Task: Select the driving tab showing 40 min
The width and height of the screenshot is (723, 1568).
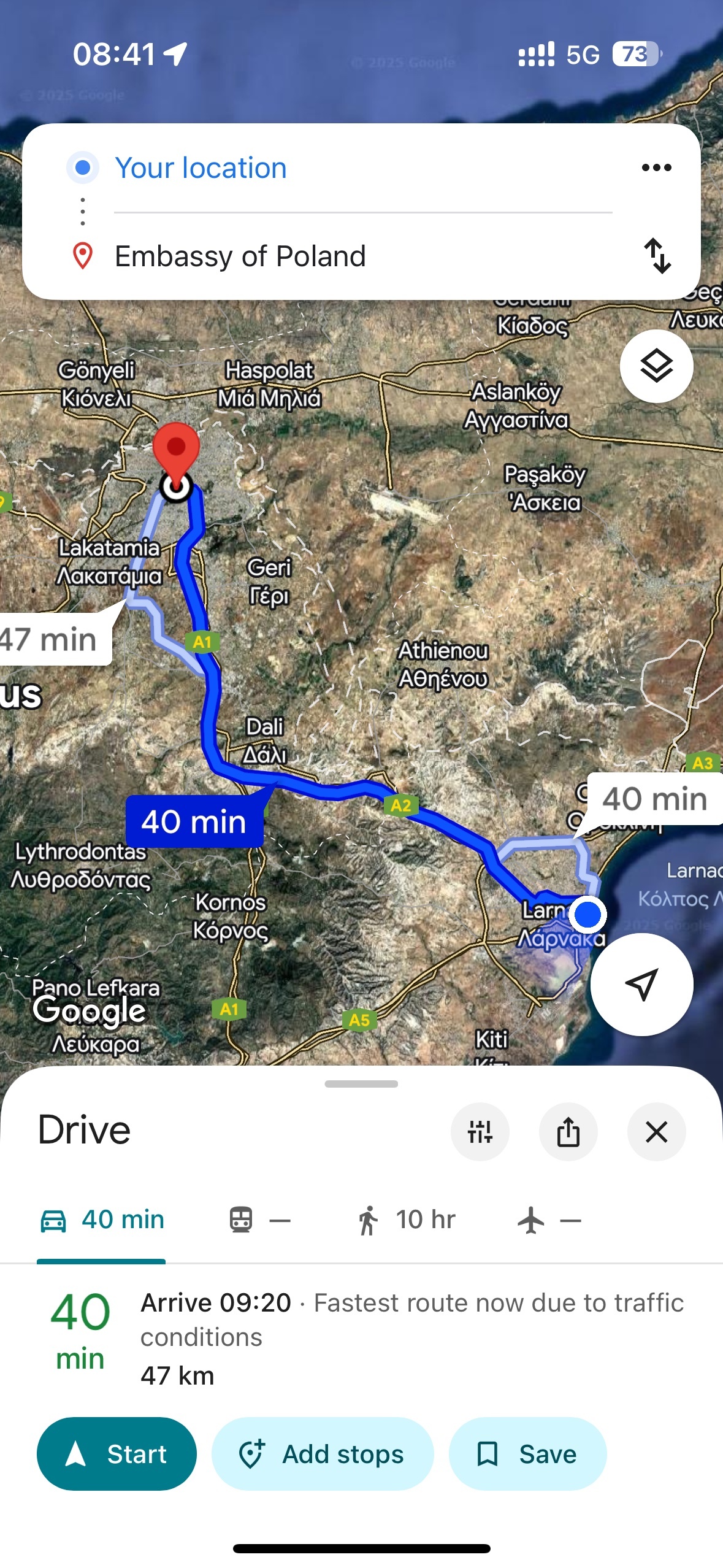Action: (102, 1220)
